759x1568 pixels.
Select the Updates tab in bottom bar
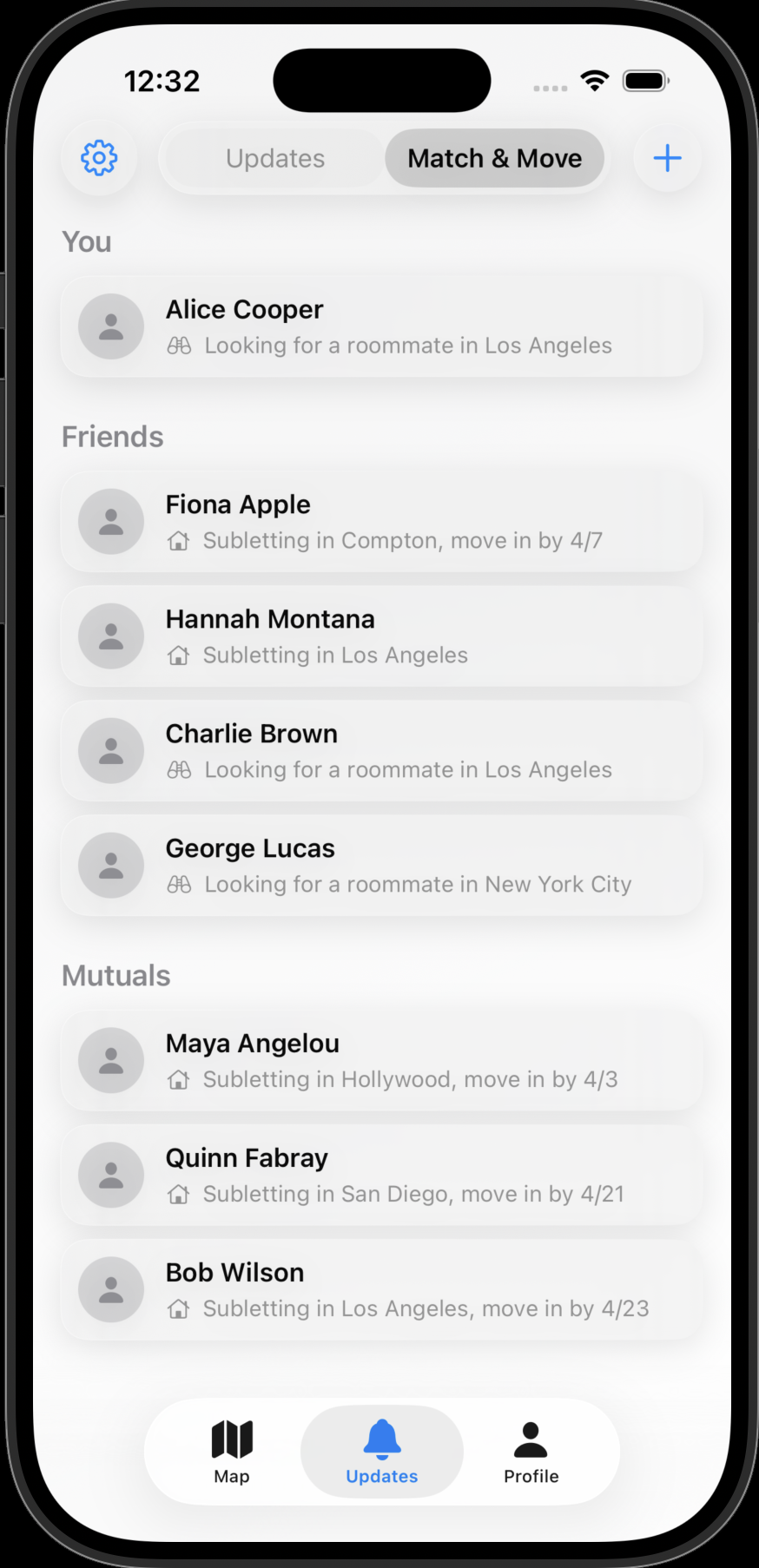click(x=382, y=1451)
